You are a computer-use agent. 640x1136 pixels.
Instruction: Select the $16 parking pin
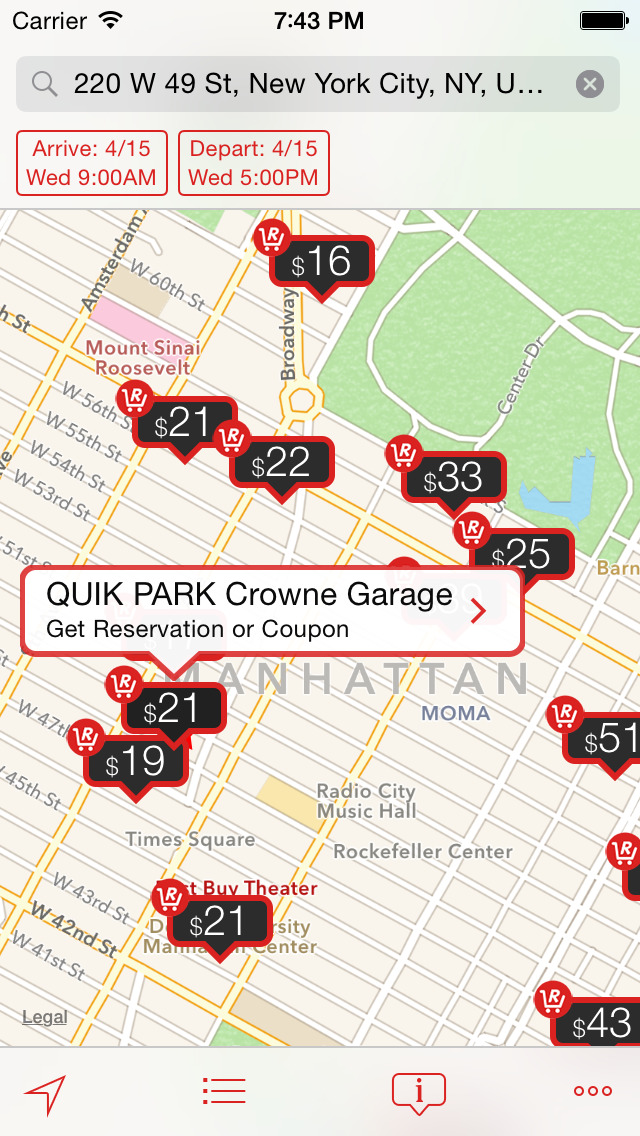322,262
